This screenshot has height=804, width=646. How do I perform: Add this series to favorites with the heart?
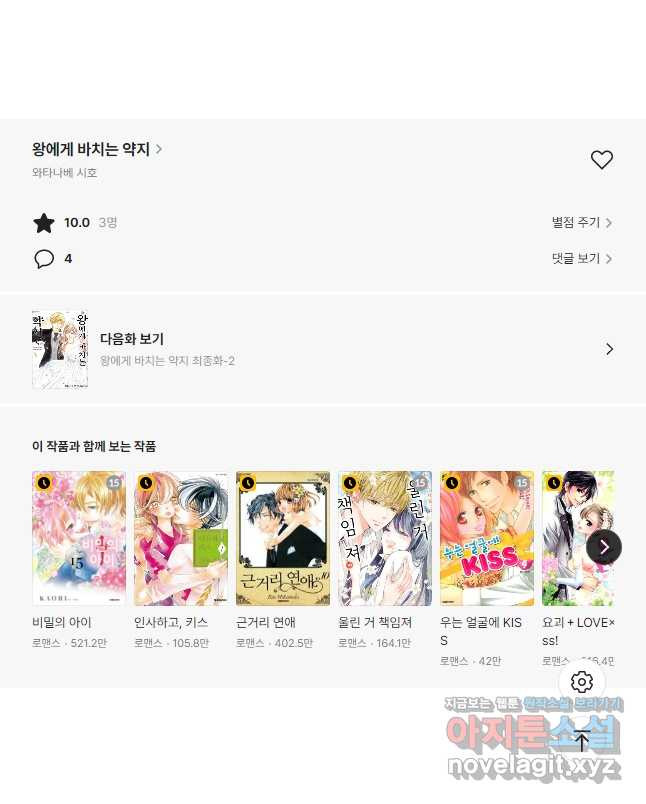coord(601,160)
